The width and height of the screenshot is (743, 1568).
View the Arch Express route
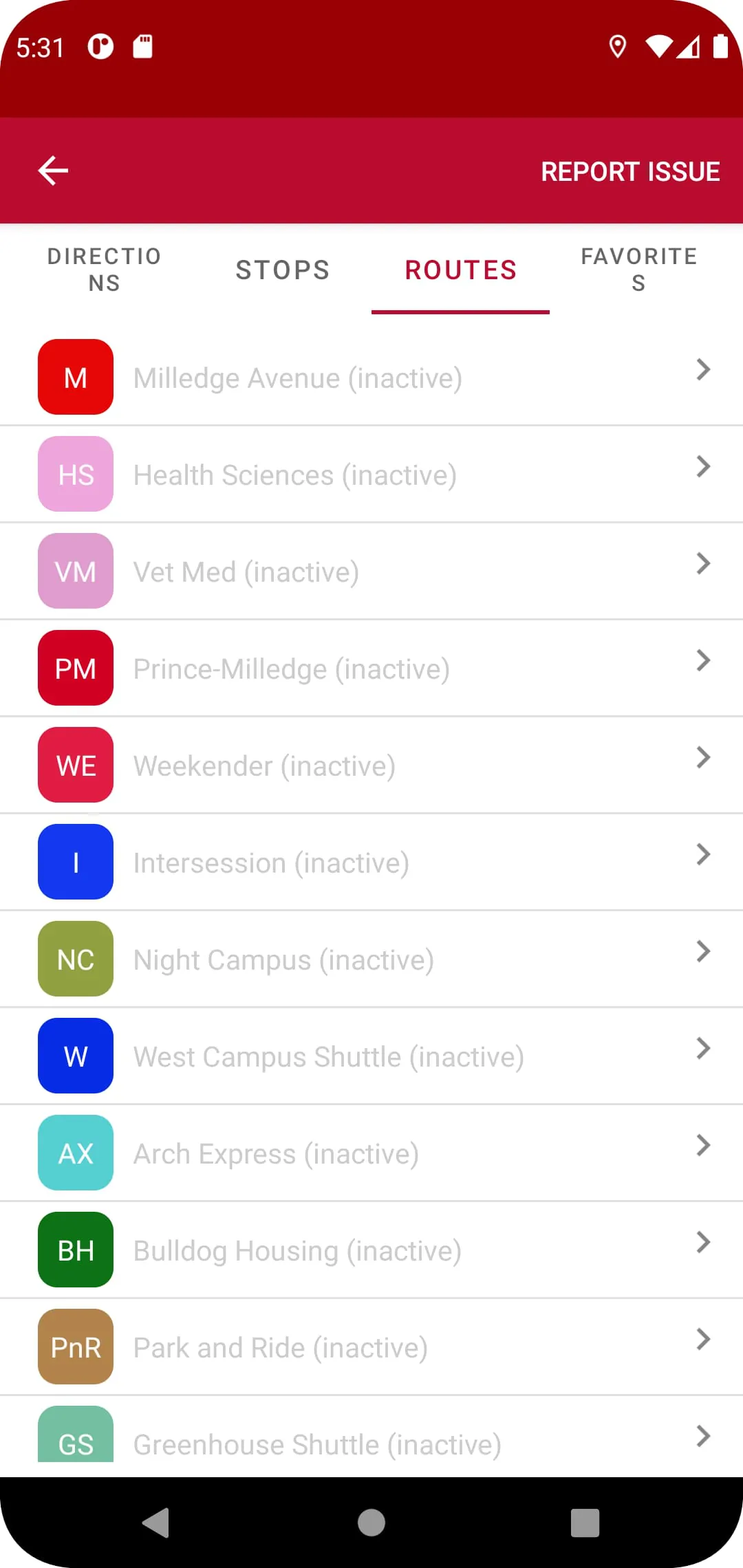(x=371, y=1153)
